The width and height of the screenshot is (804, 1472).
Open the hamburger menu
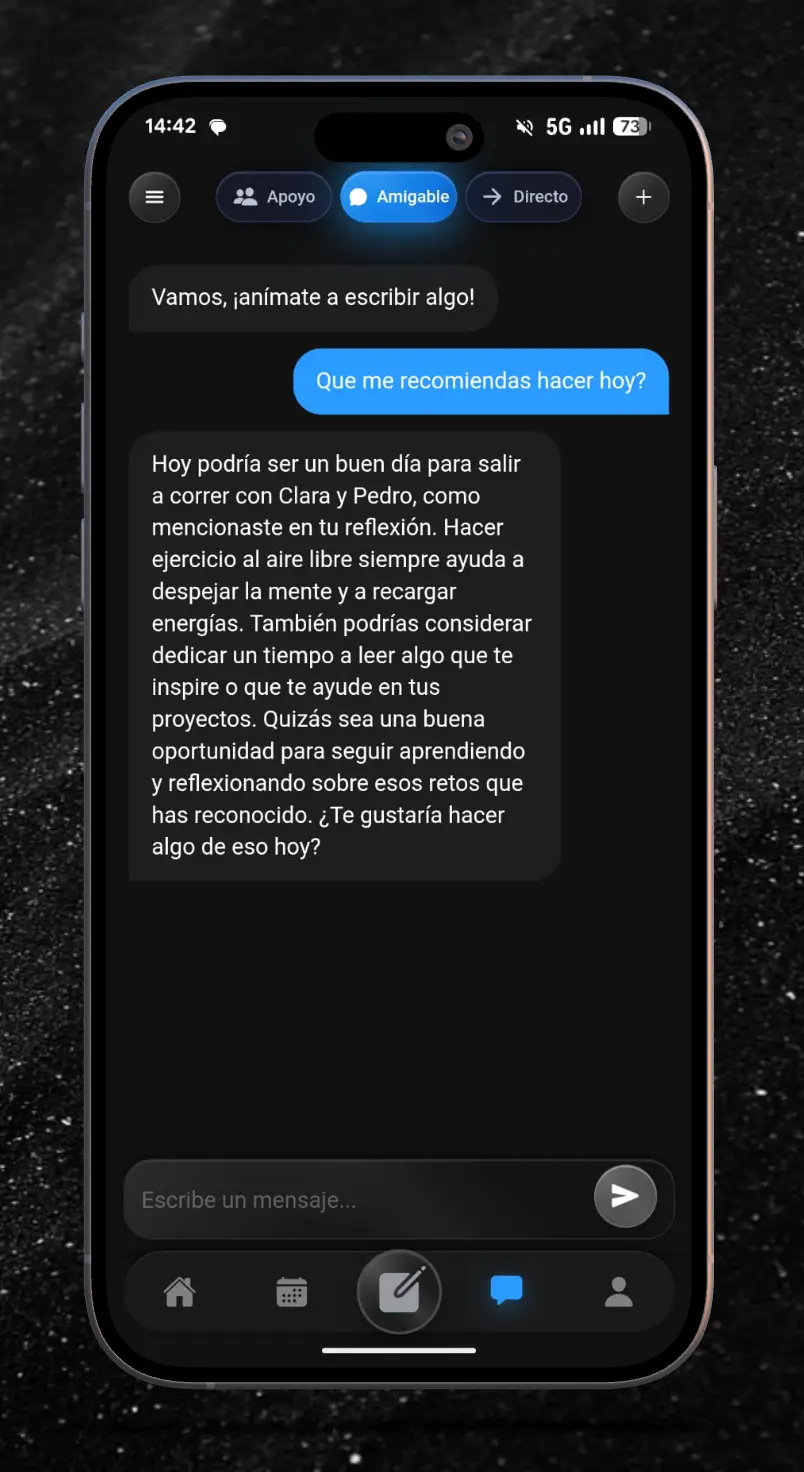point(154,197)
